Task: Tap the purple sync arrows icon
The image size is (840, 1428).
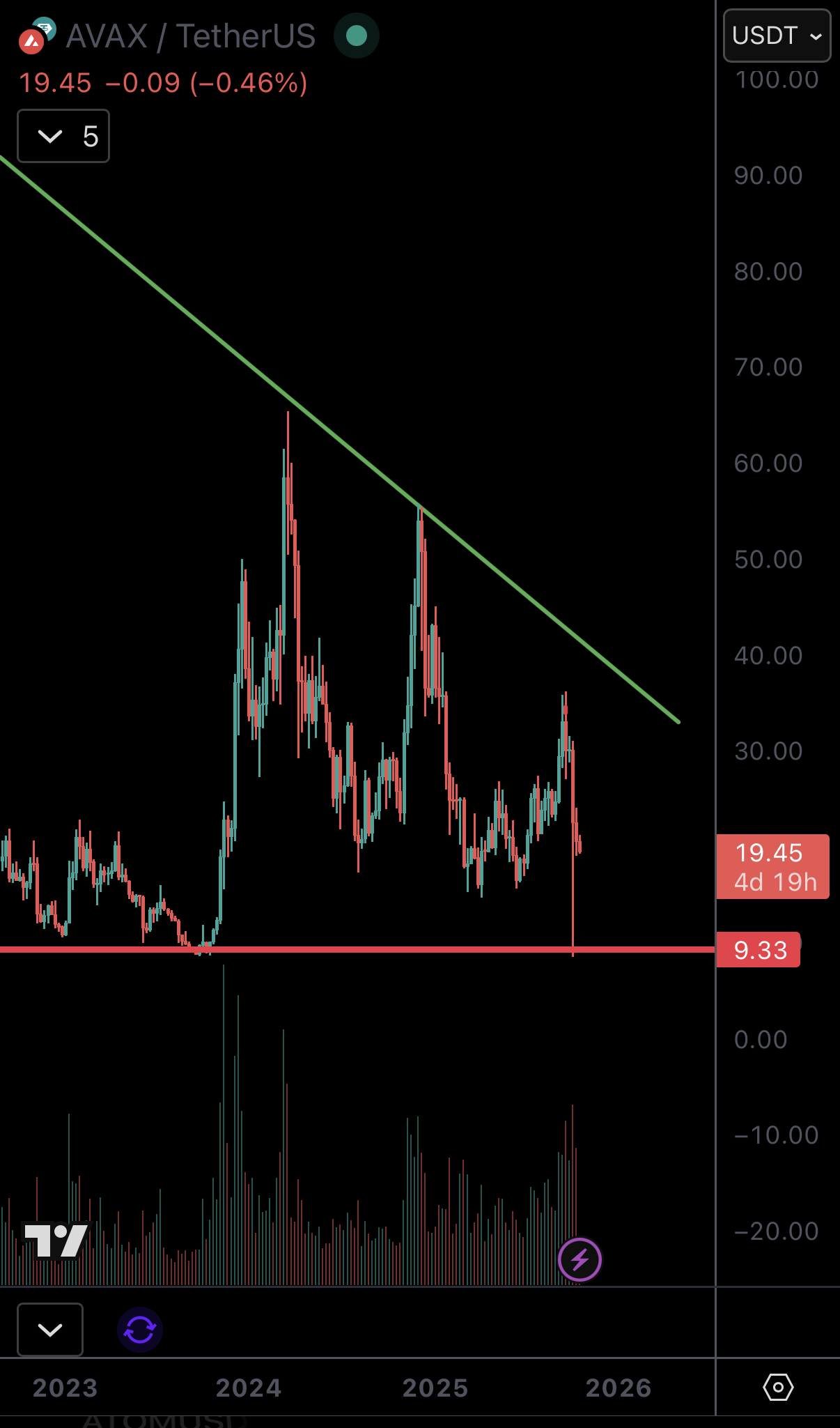Action: tap(140, 1330)
